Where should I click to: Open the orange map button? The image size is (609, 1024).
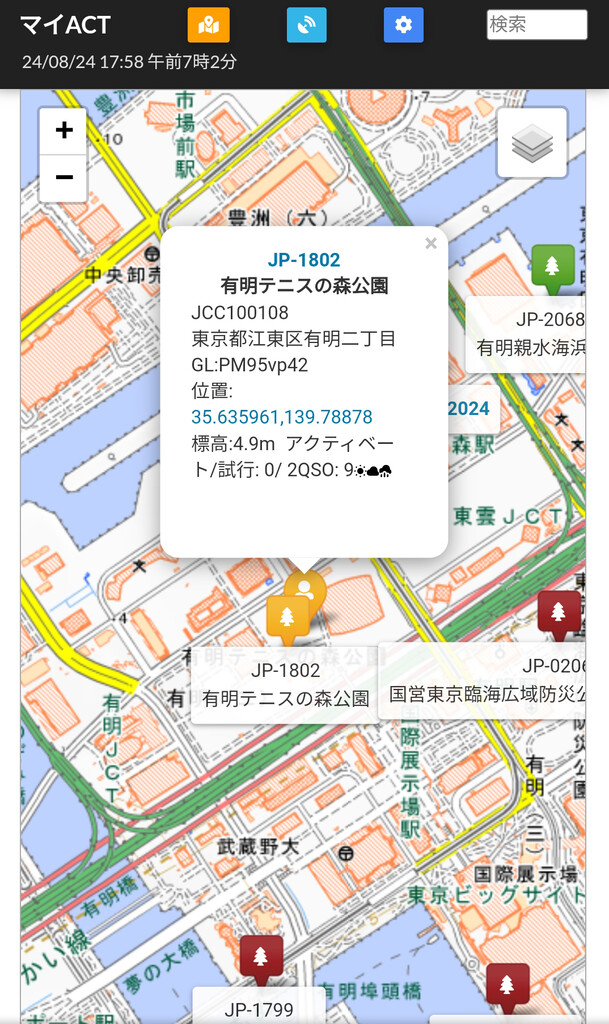[x=208, y=25]
